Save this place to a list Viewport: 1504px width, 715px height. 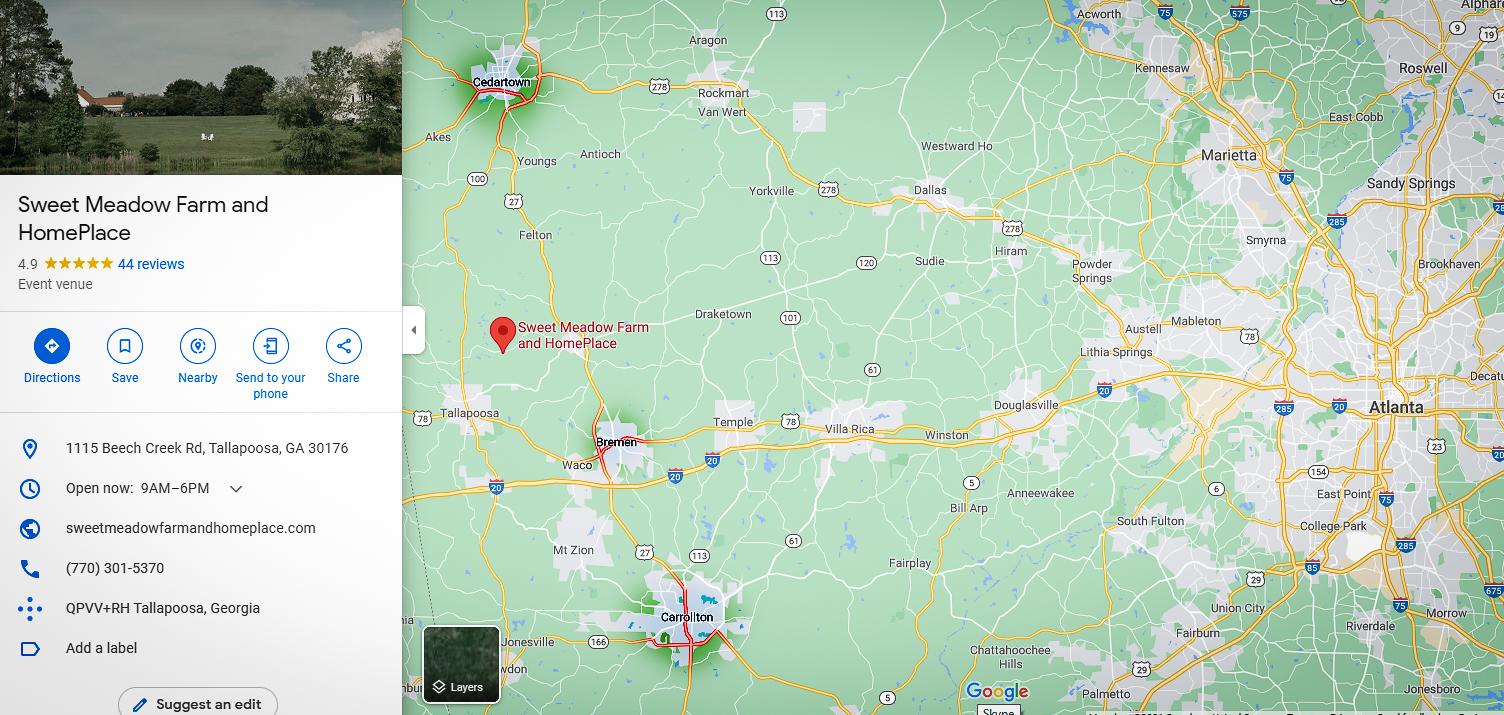125,346
